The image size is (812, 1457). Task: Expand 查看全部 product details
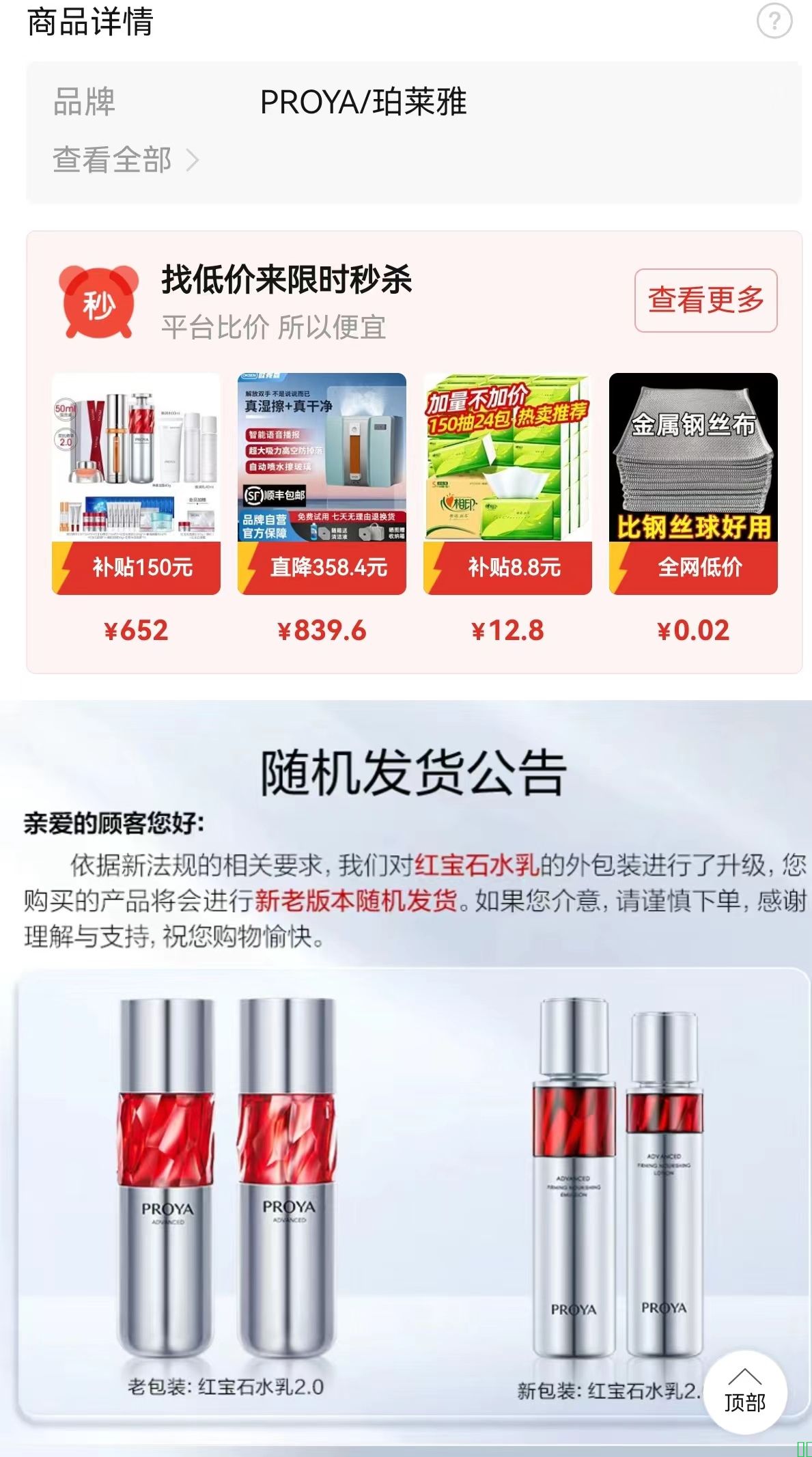click(126, 160)
